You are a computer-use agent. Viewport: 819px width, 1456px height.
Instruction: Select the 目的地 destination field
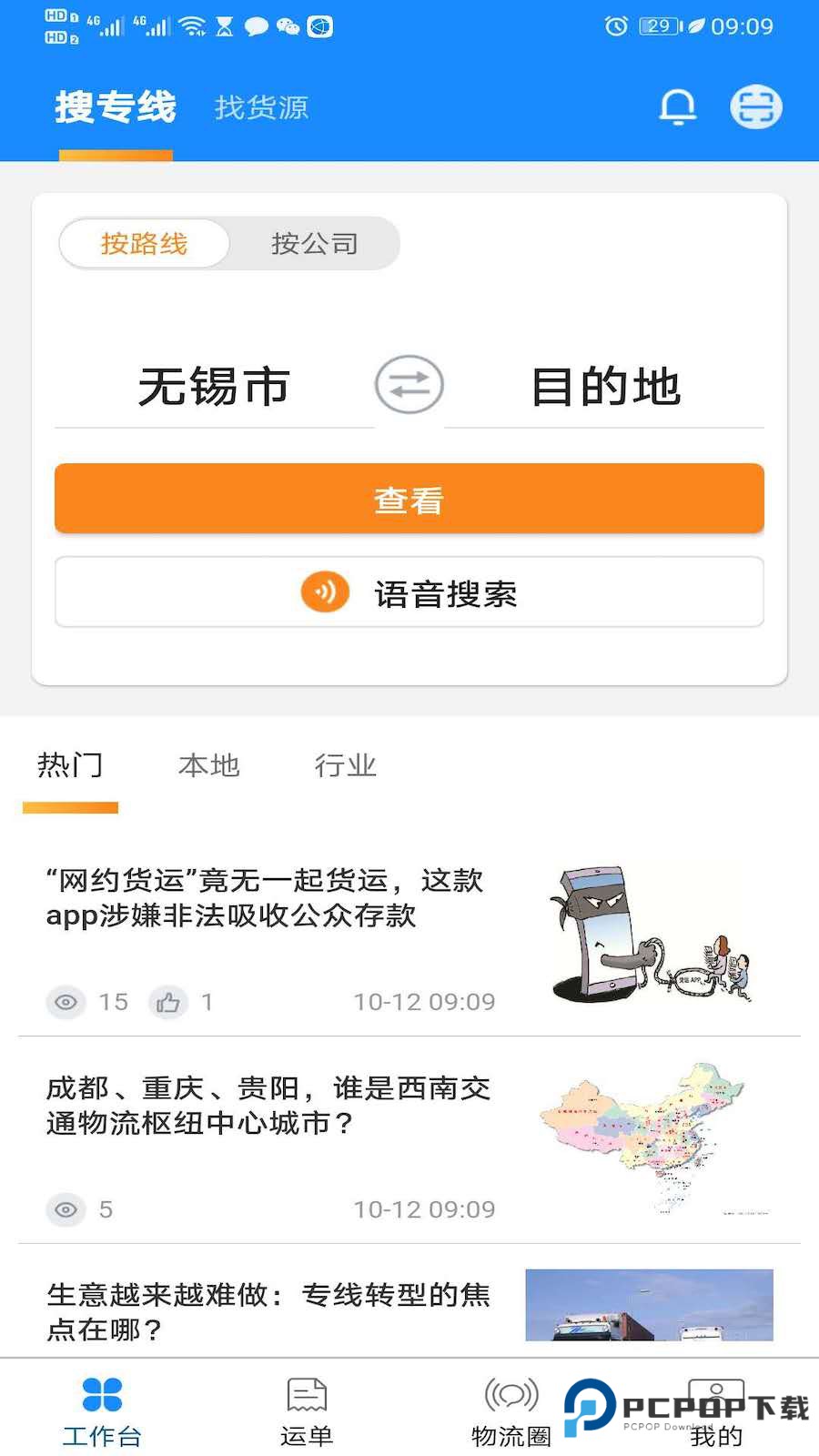pos(605,385)
